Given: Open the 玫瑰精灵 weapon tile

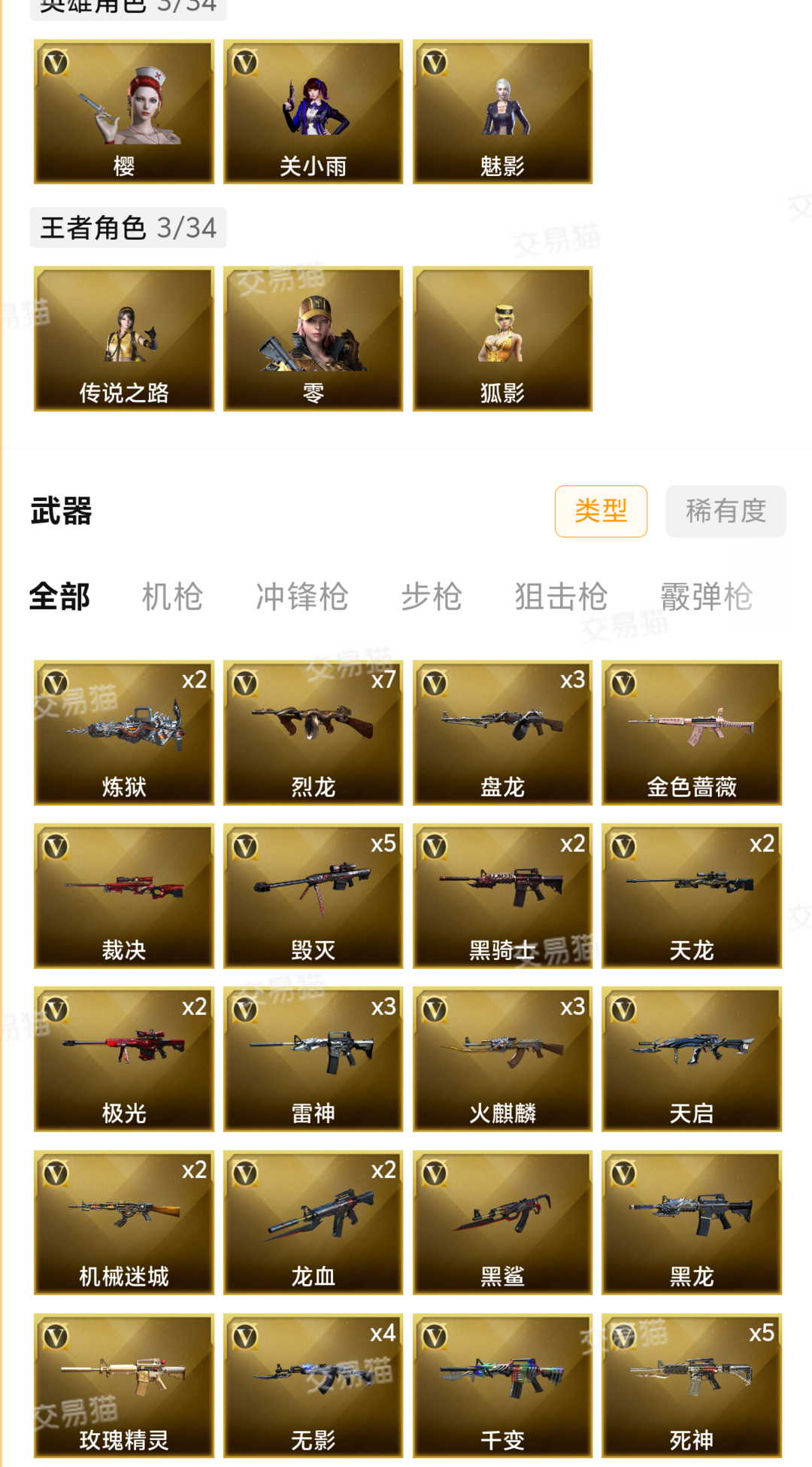Looking at the screenshot, I should pos(124,1386).
